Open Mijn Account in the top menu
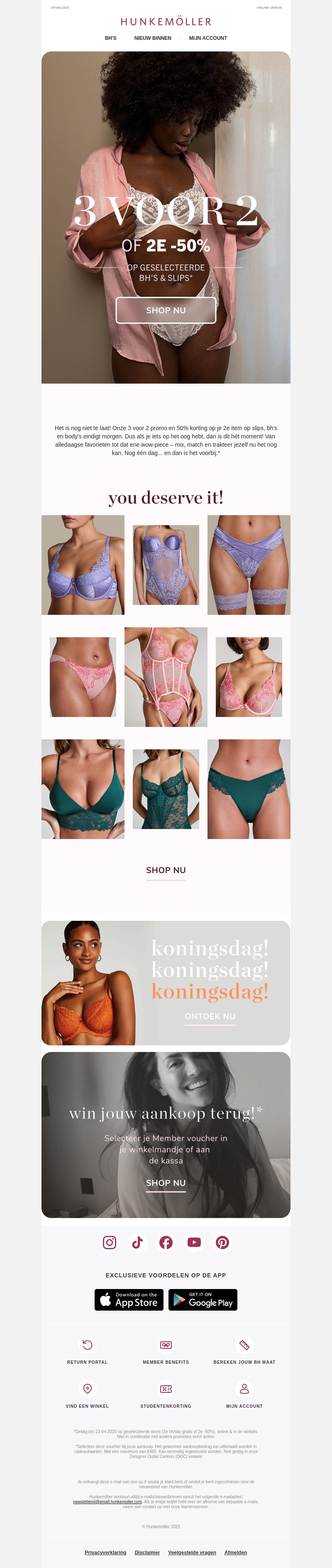The width and height of the screenshot is (332, 1568). (x=208, y=38)
